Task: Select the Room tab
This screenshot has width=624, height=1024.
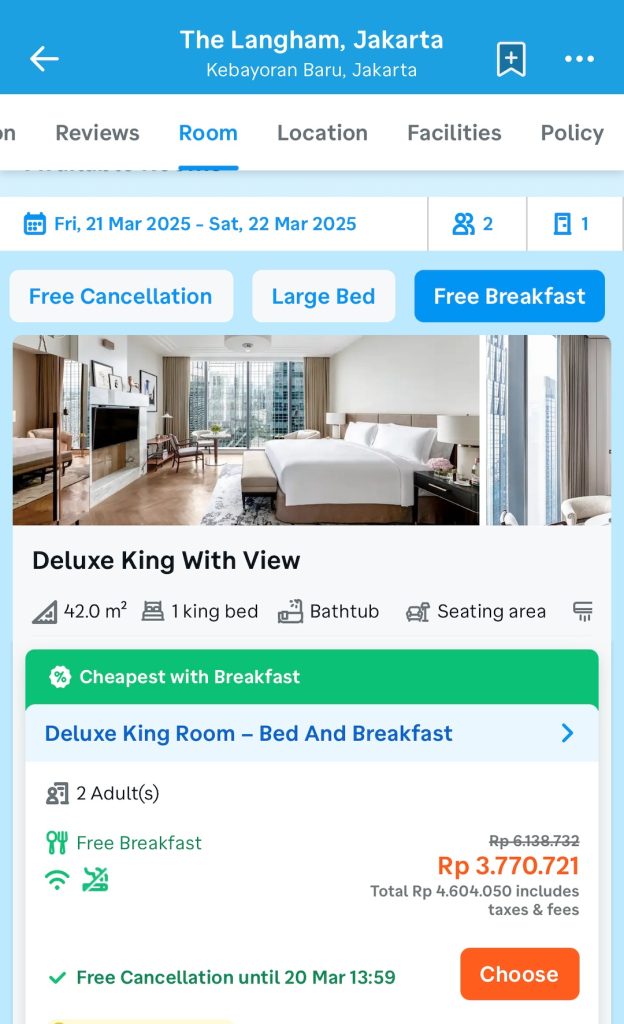Action: click(x=208, y=133)
